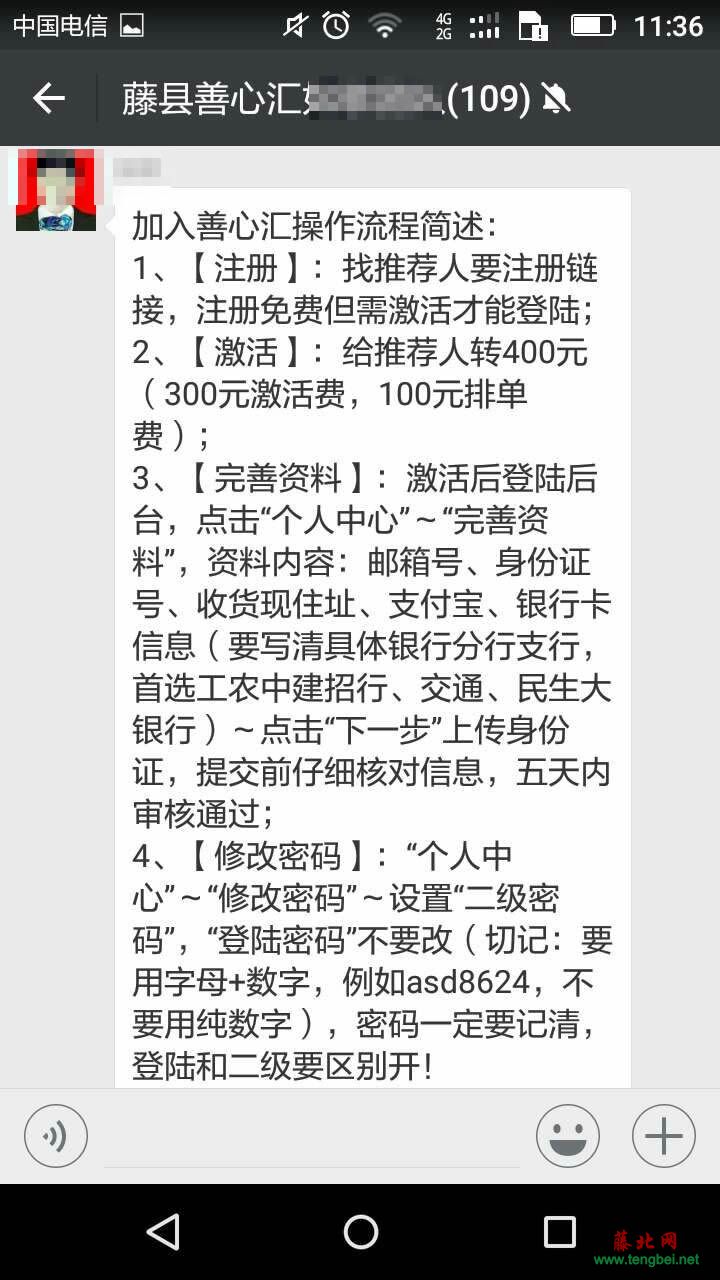Tap the message text input field
Viewport: 720px width, 1280px height.
click(x=312, y=1138)
